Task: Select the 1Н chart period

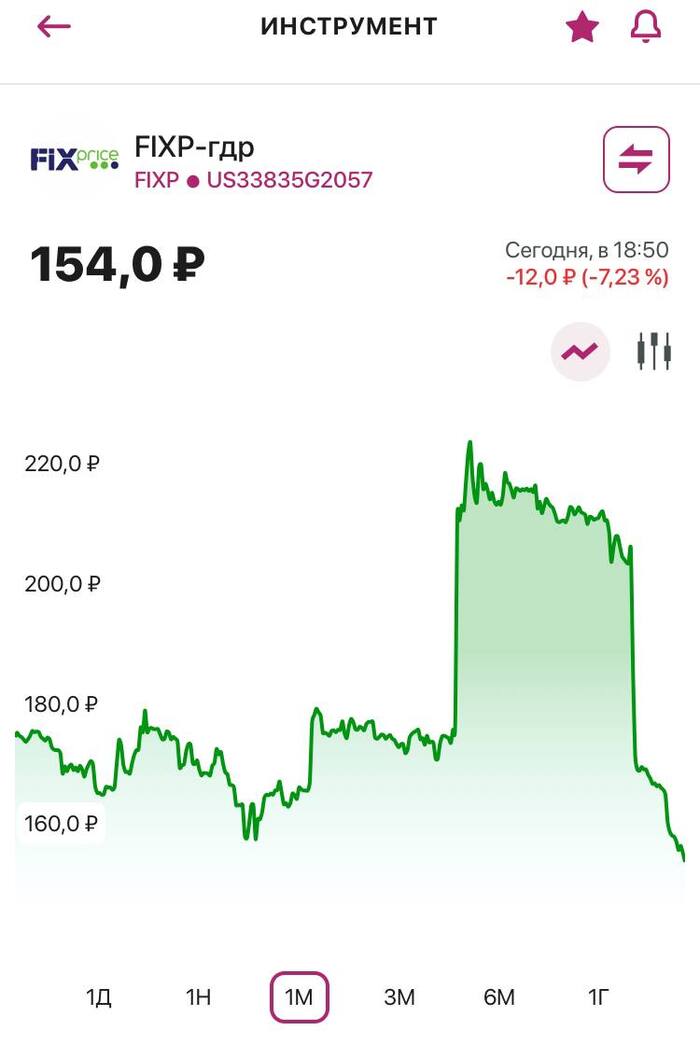Action: click(199, 997)
